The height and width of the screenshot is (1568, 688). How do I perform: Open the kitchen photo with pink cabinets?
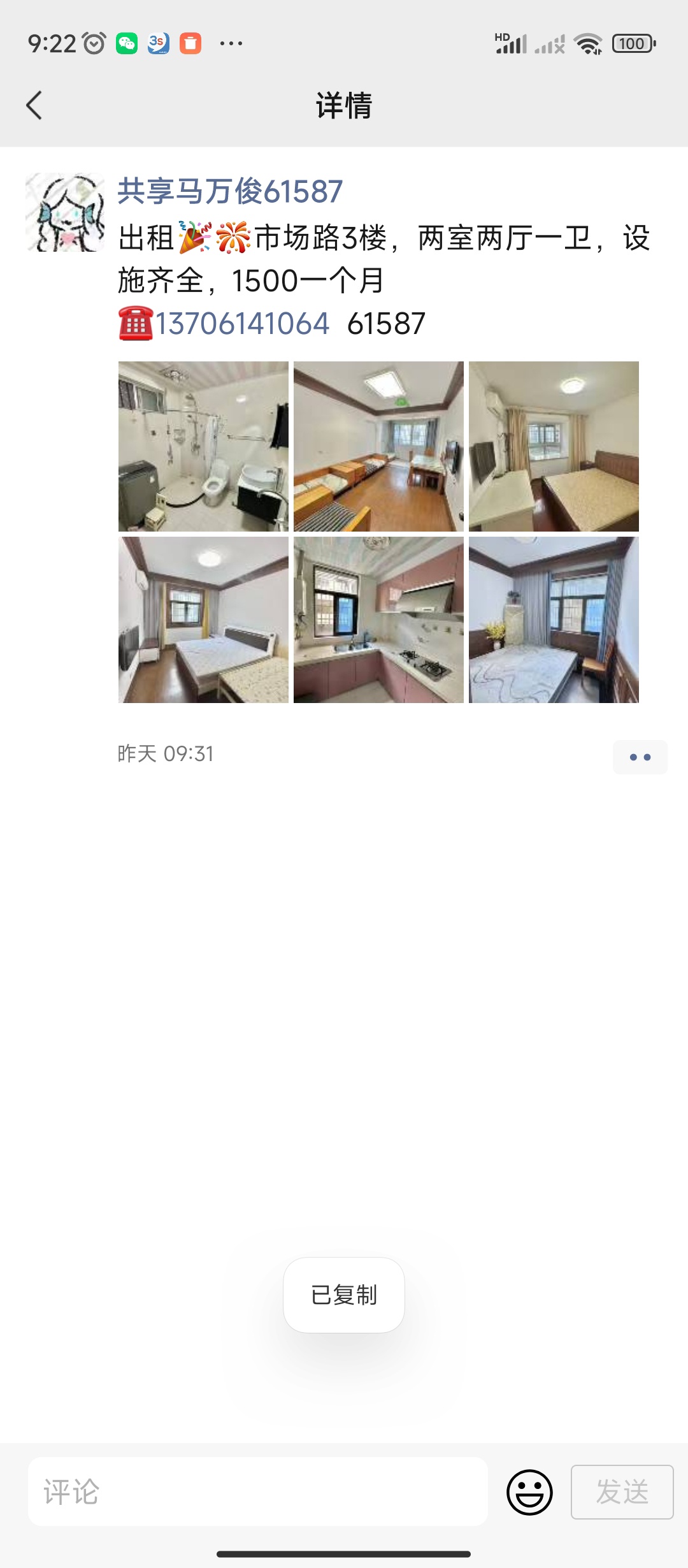[378, 620]
